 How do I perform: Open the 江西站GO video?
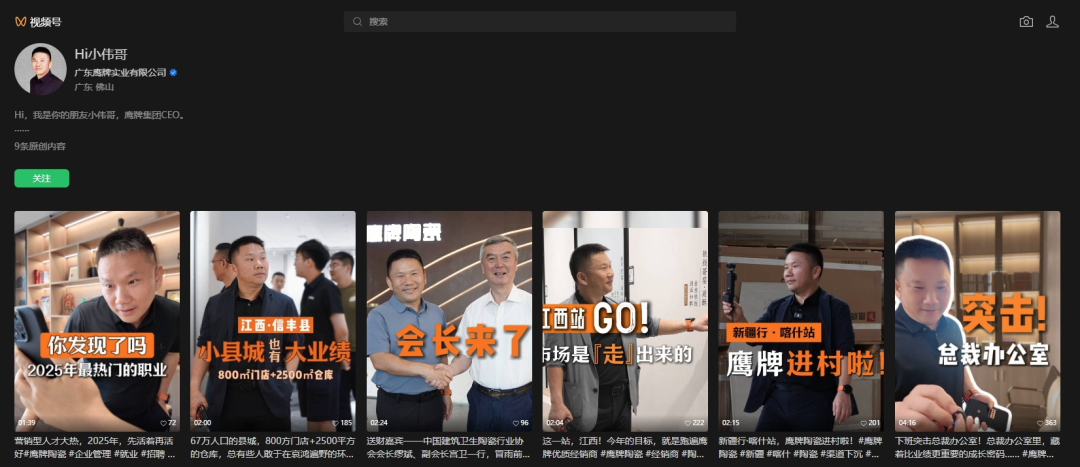(x=625, y=320)
